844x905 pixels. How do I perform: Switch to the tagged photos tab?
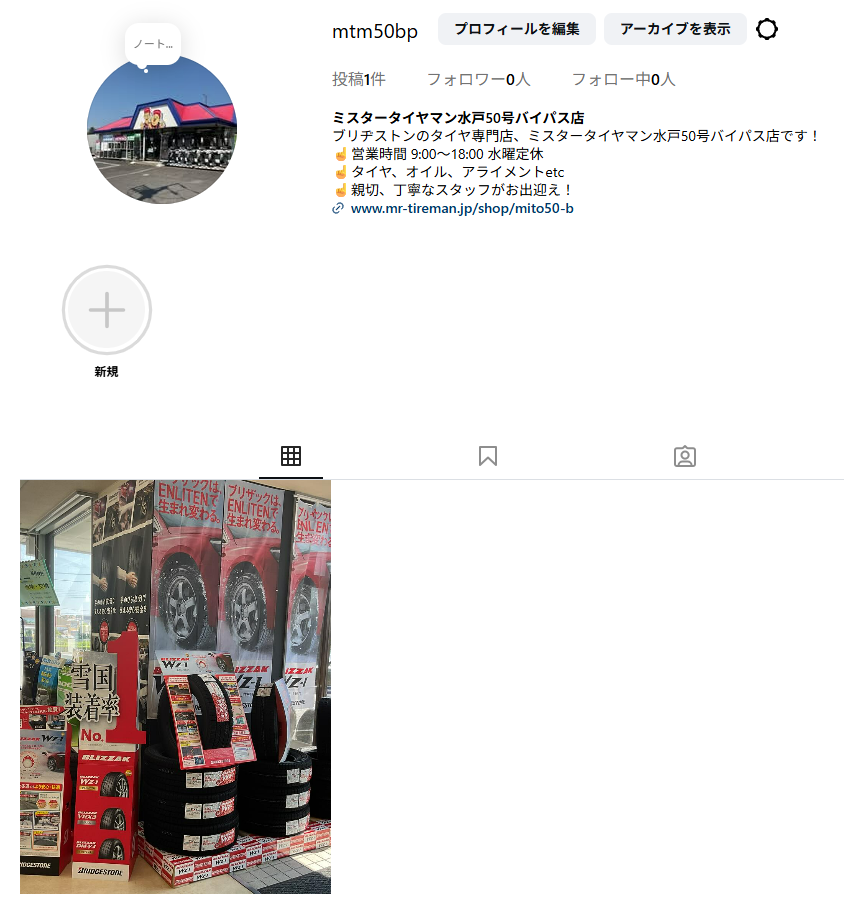tap(685, 457)
